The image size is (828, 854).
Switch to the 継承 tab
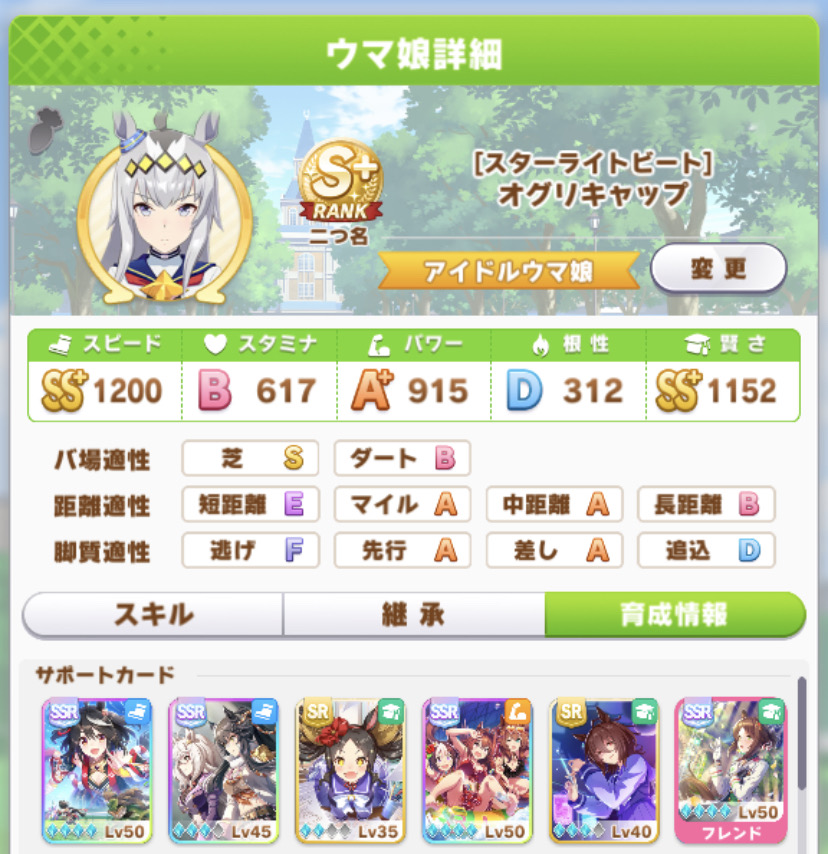[414, 614]
